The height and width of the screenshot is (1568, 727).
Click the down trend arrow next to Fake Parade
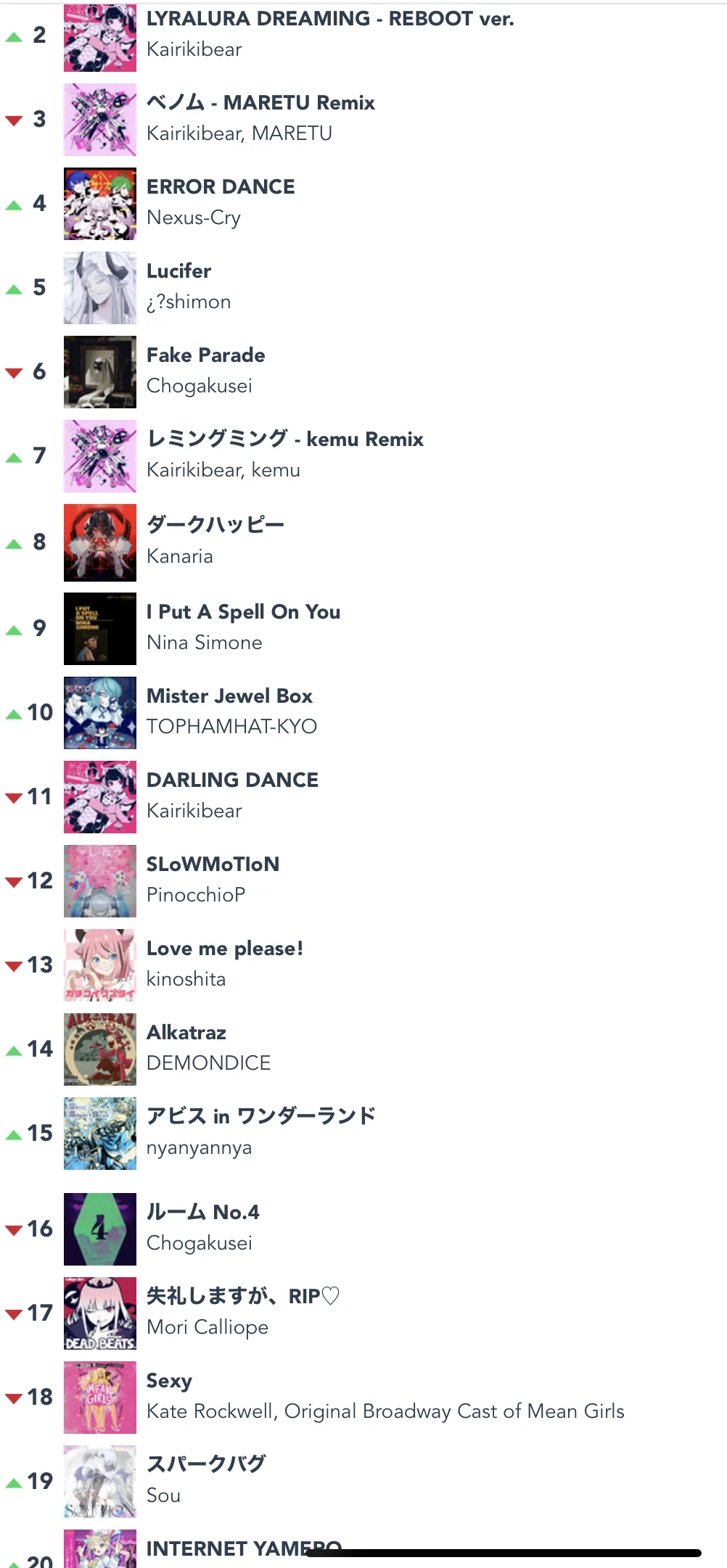[x=15, y=374]
